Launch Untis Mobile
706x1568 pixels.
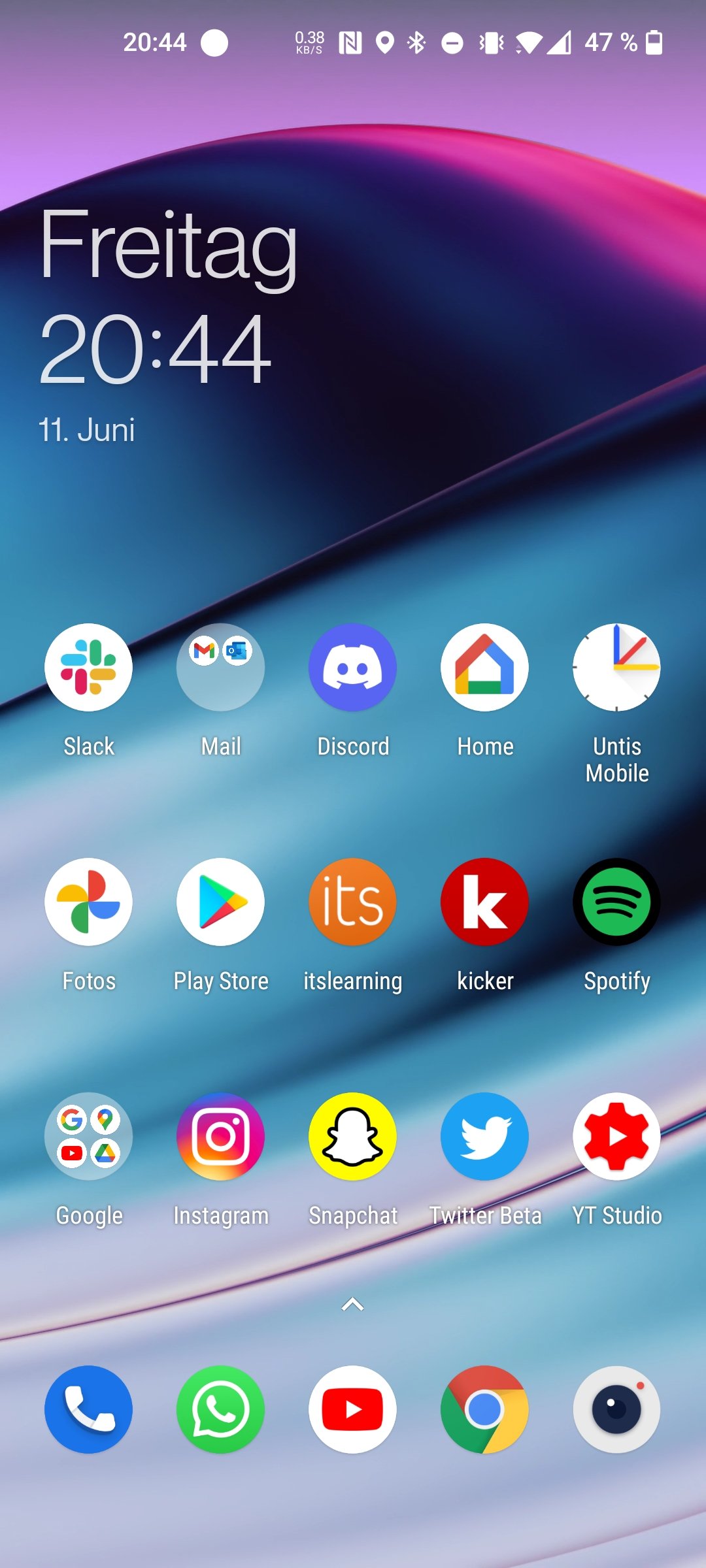616,667
